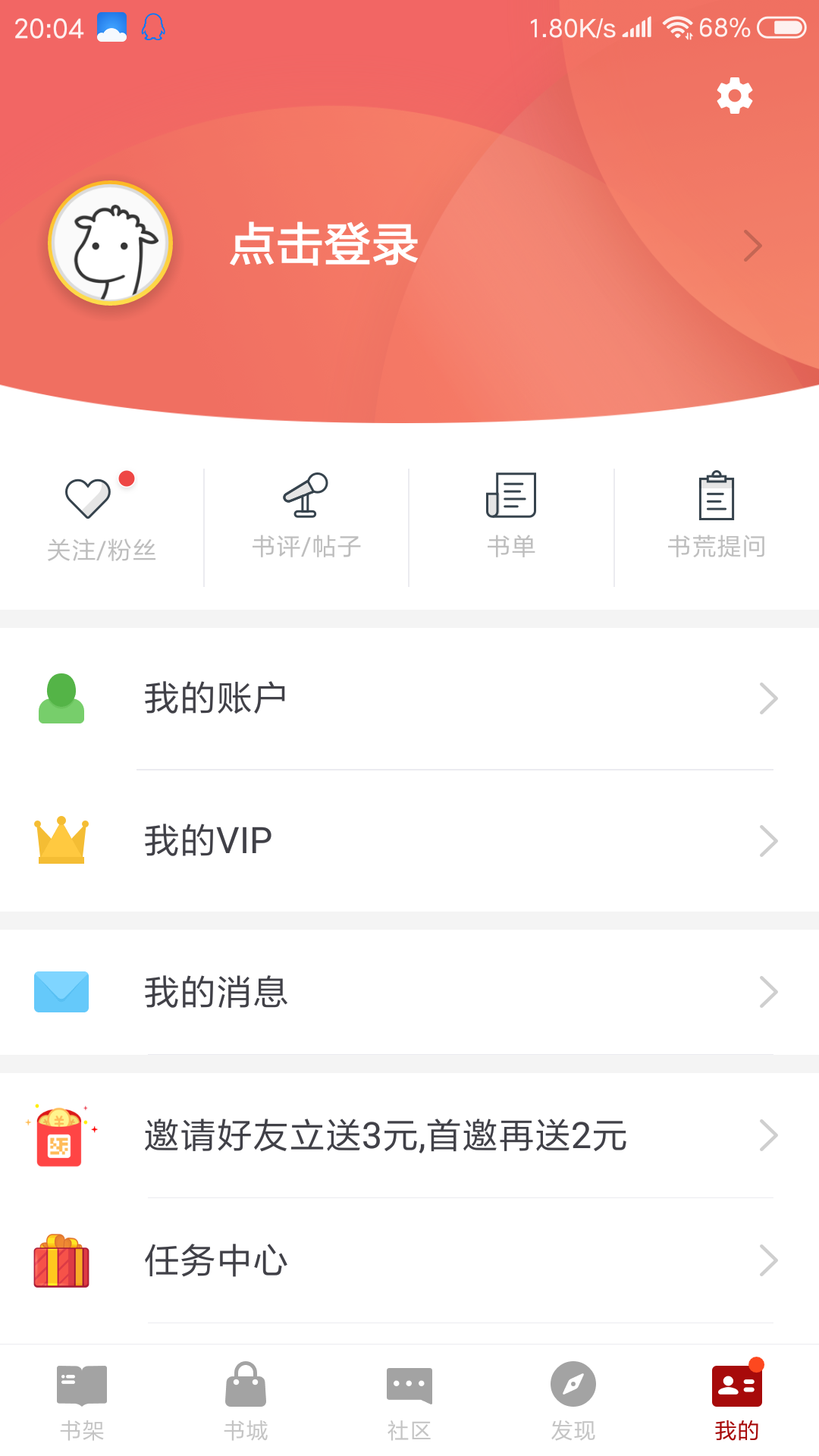The image size is (819, 1456).
Task: Switch to the 书城 tab
Action: click(x=246, y=1401)
